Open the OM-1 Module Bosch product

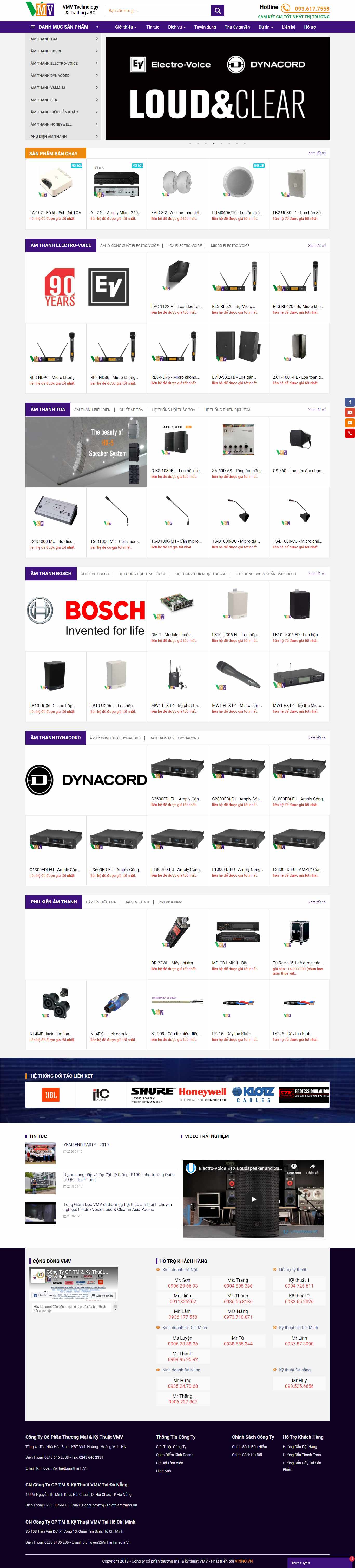172,634
